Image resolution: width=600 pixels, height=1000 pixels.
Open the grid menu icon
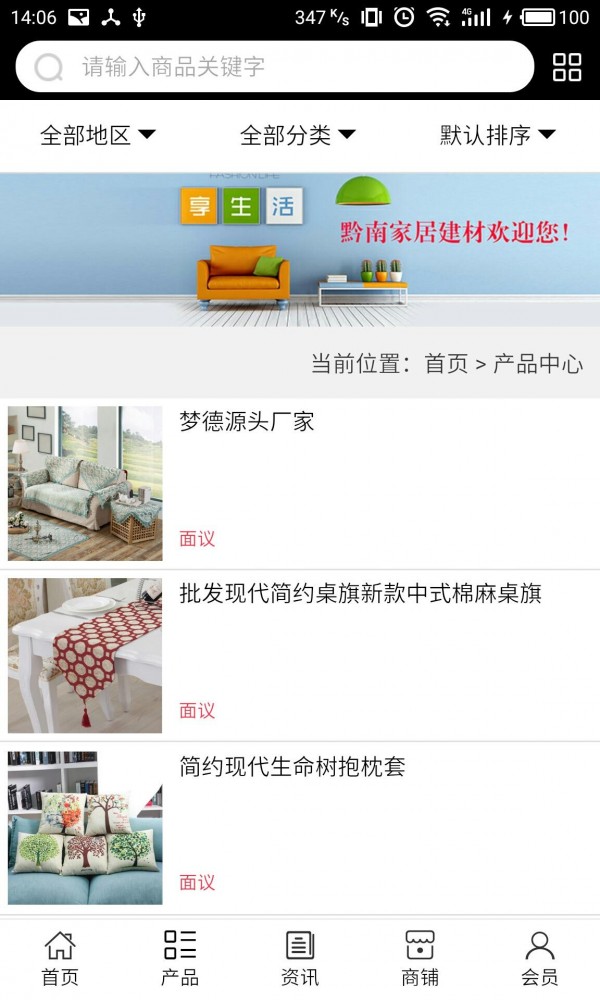[x=567, y=67]
